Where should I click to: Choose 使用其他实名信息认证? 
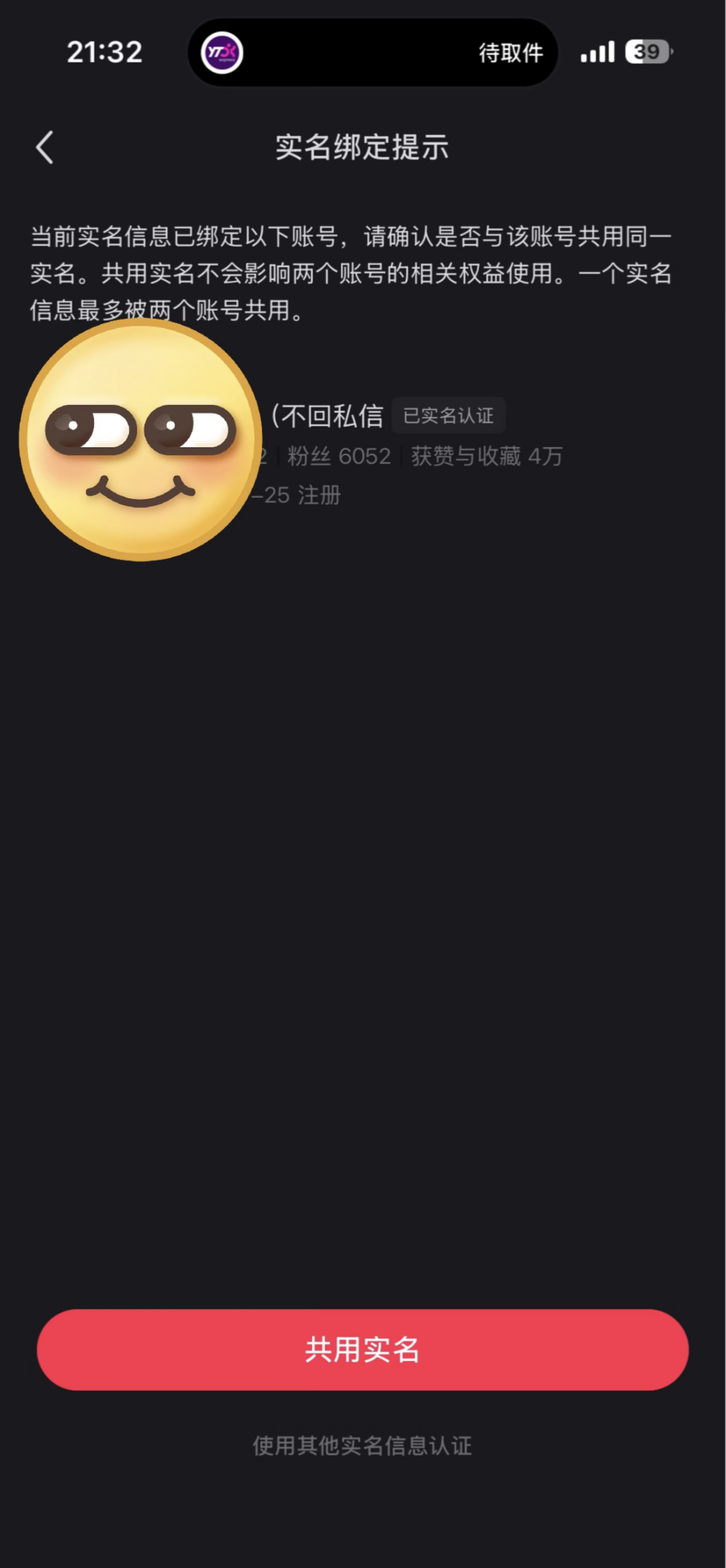click(x=362, y=1445)
